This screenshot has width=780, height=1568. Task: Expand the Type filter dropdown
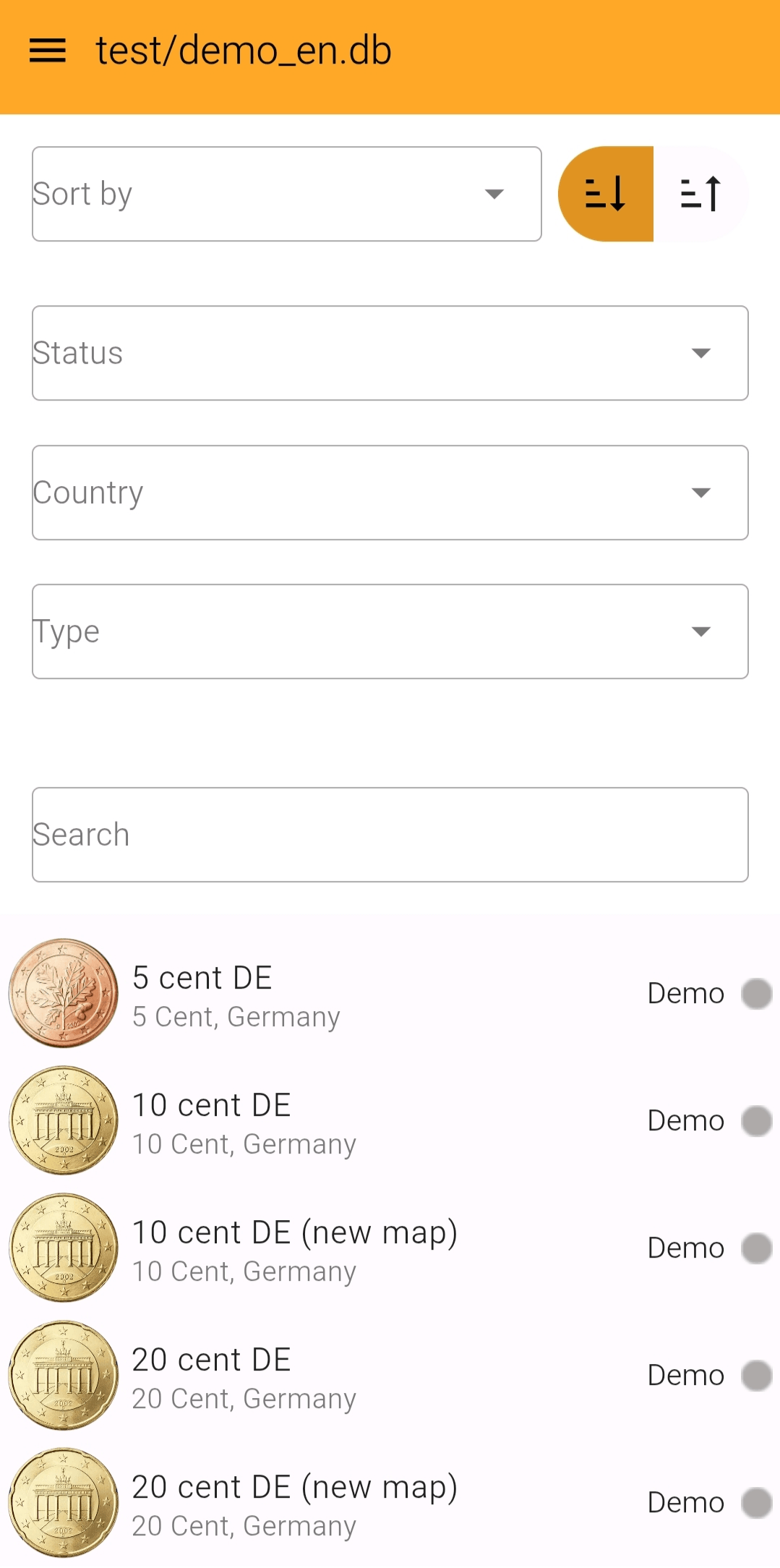(x=390, y=631)
